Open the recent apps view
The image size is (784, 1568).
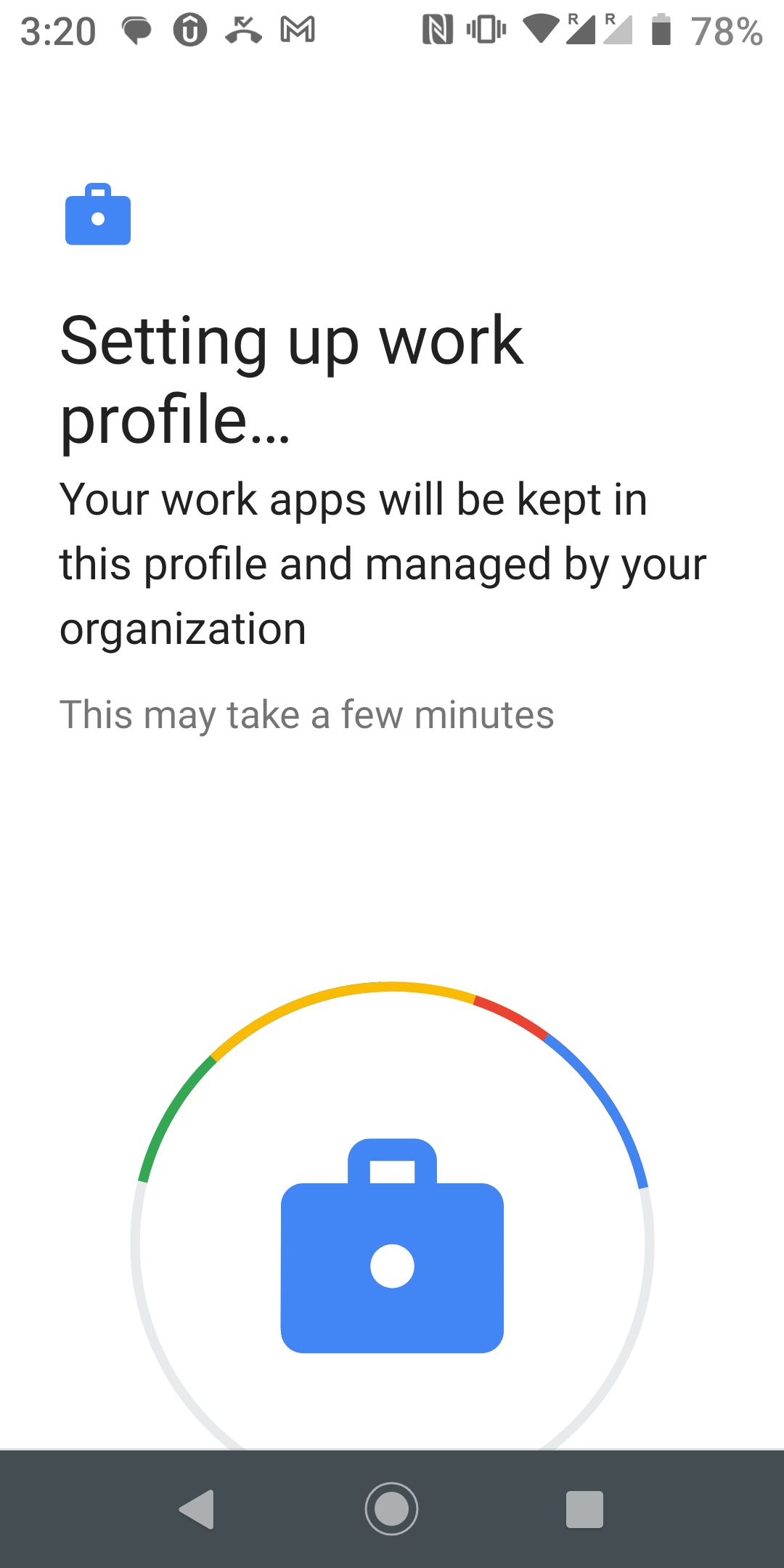(x=584, y=1509)
